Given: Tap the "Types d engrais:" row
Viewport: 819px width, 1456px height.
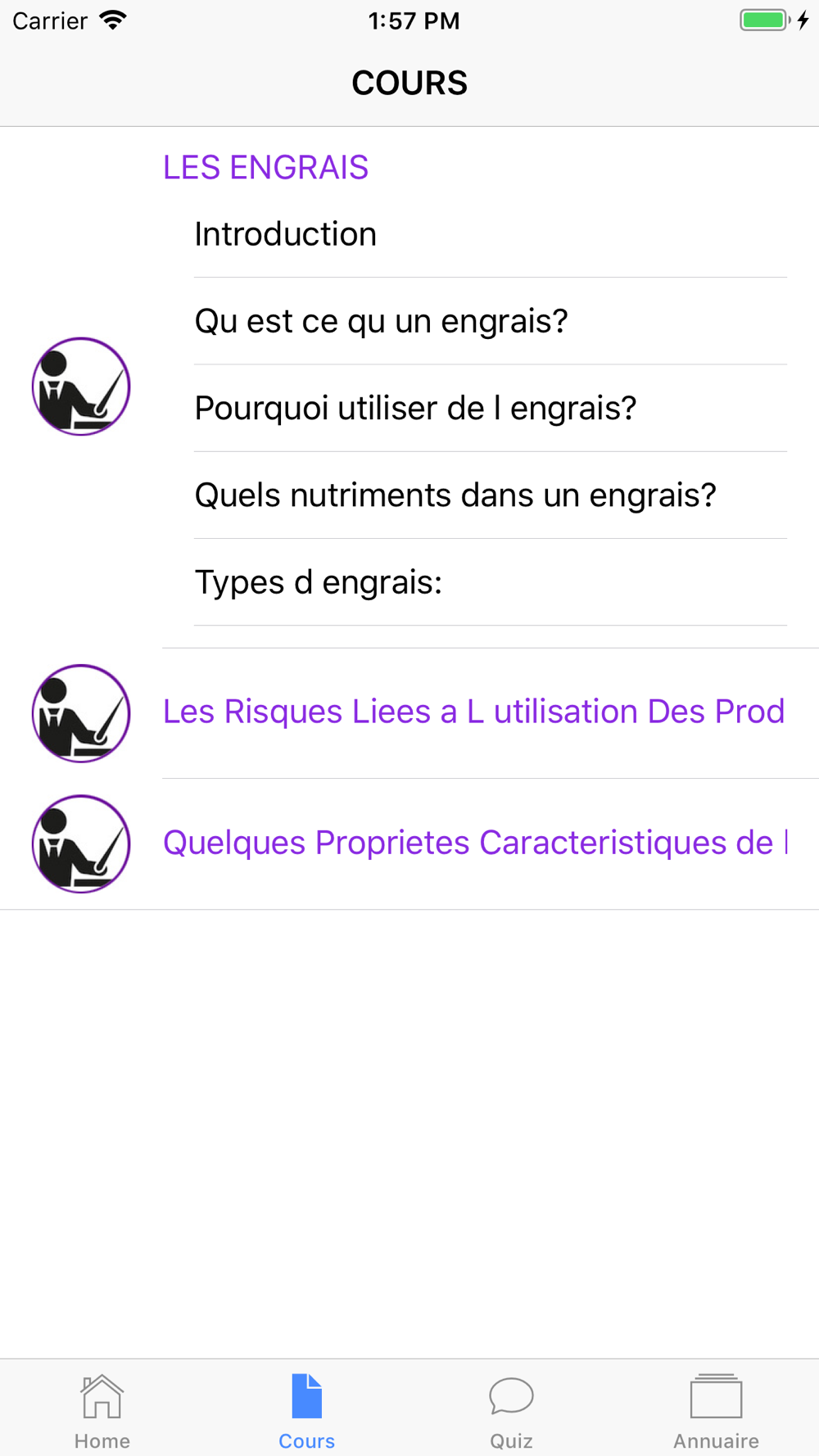Looking at the screenshot, I should pyautogui.click(x=490, y=582).
